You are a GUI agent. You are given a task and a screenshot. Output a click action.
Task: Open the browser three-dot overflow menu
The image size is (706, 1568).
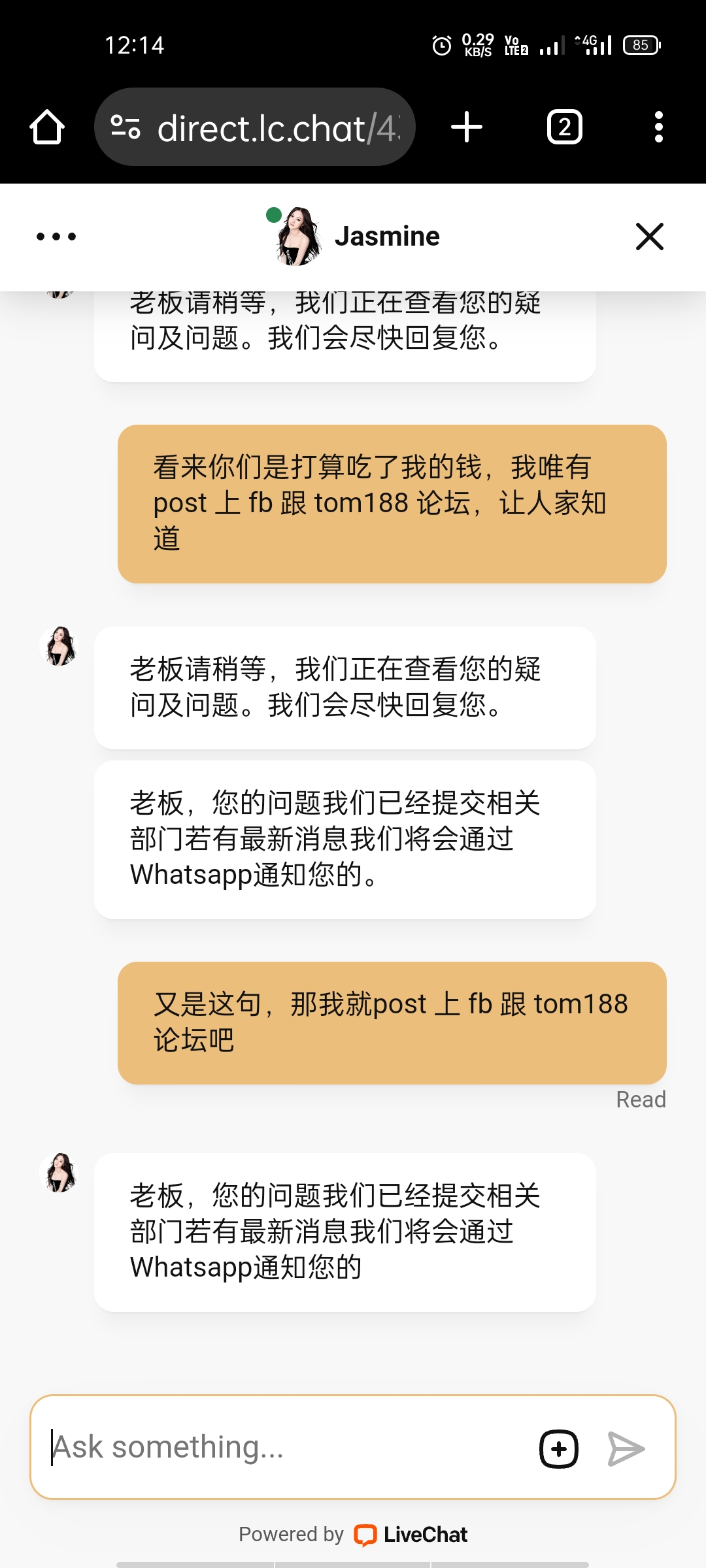[x=660, y=126]
